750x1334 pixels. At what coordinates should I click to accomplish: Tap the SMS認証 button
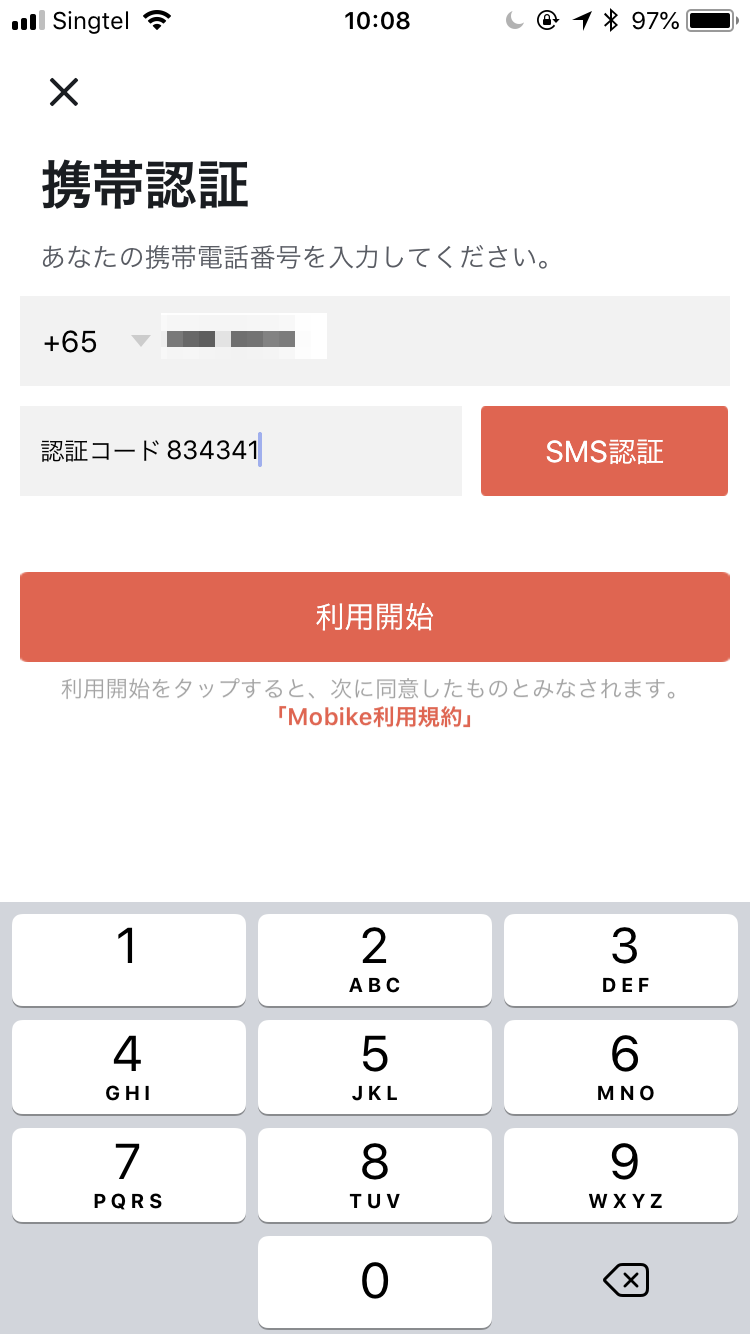(x=604, y=451)
